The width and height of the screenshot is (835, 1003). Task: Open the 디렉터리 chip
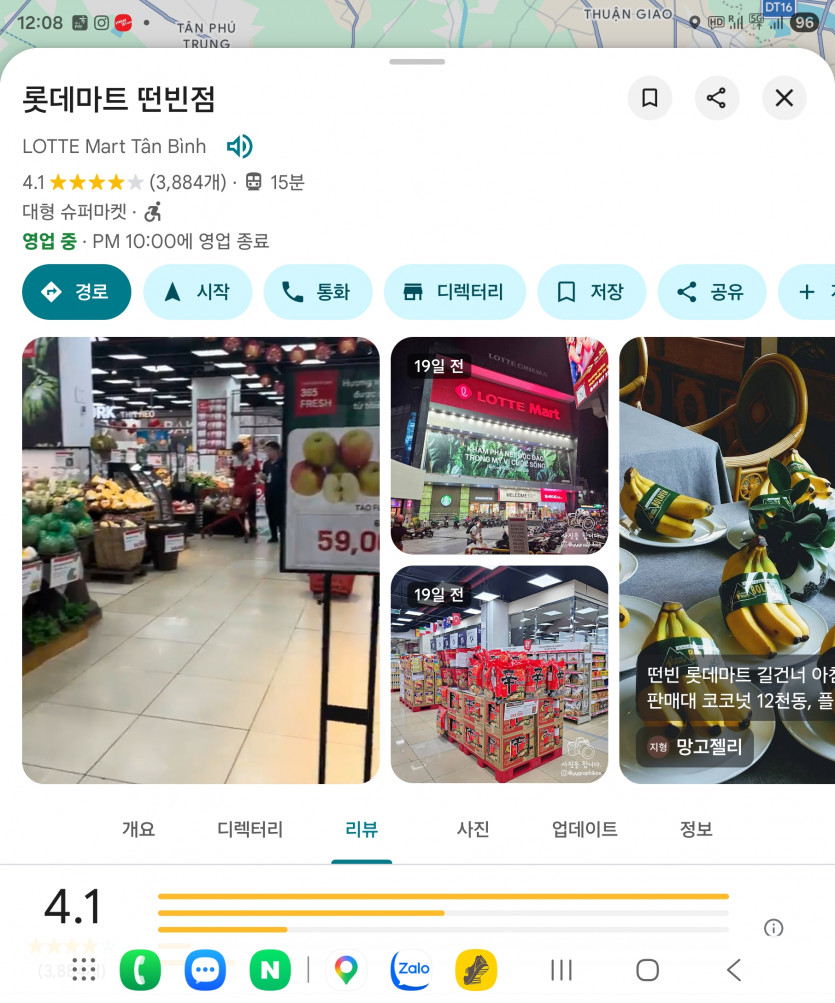(454, 292)
